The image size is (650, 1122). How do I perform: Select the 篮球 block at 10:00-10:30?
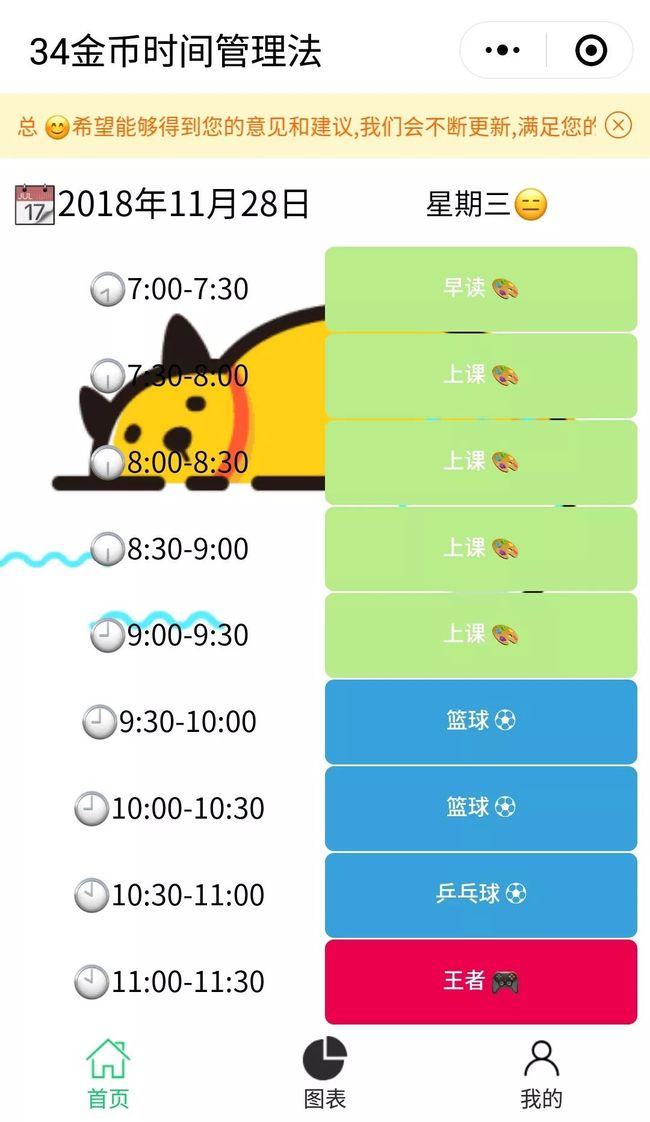click(481, 808)
